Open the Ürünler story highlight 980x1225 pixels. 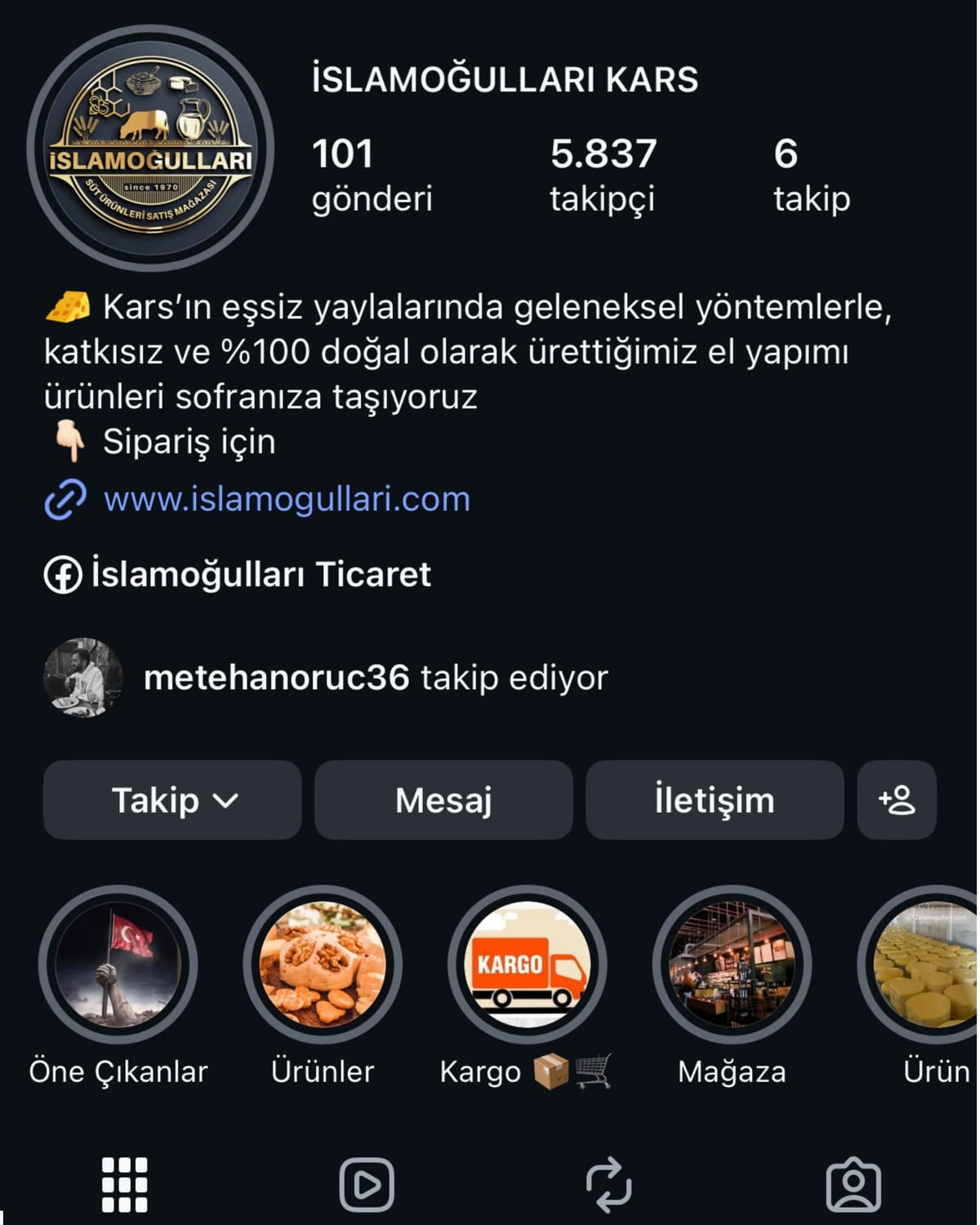(x=323, y=964)
